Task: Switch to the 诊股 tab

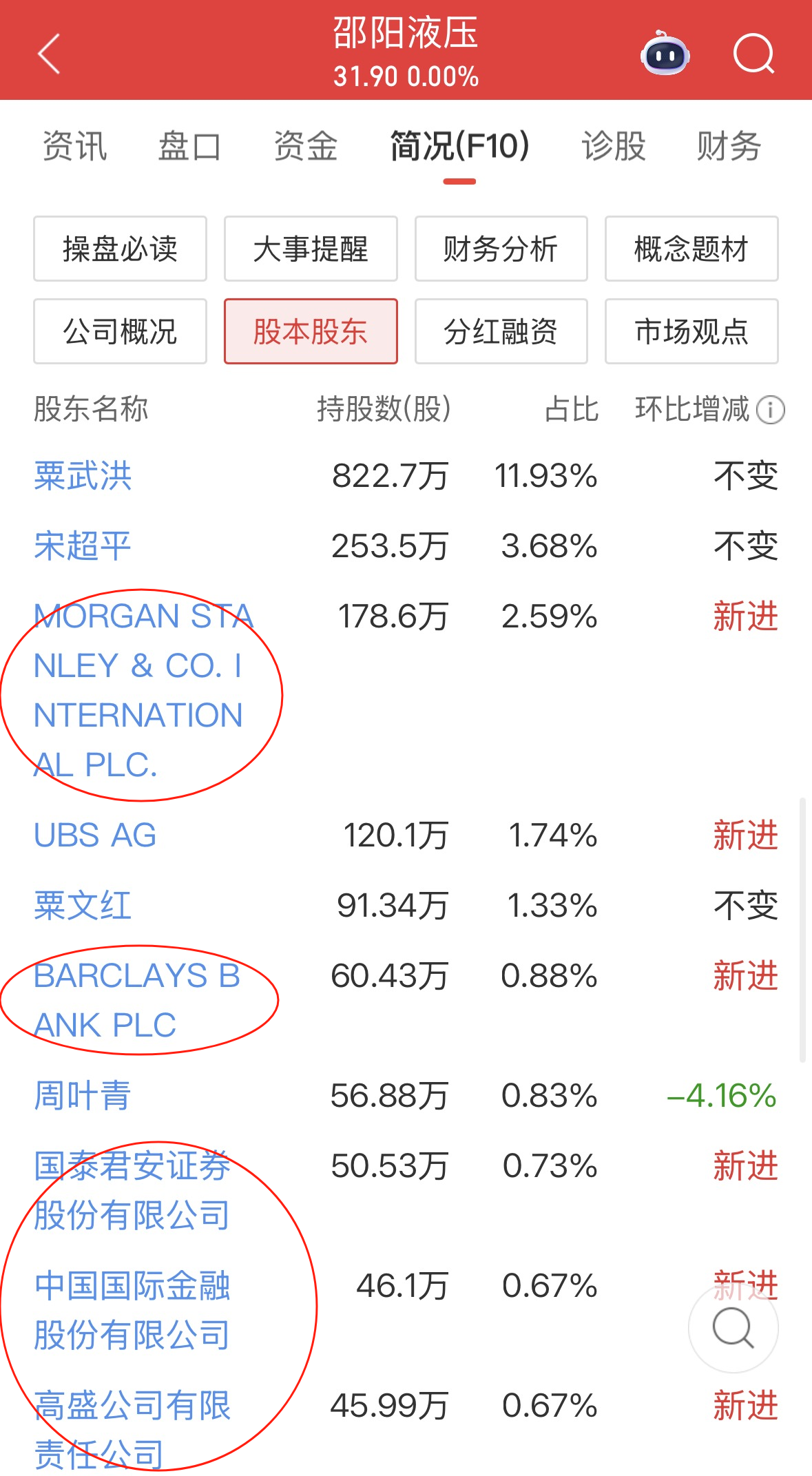Action: point(614,146)
